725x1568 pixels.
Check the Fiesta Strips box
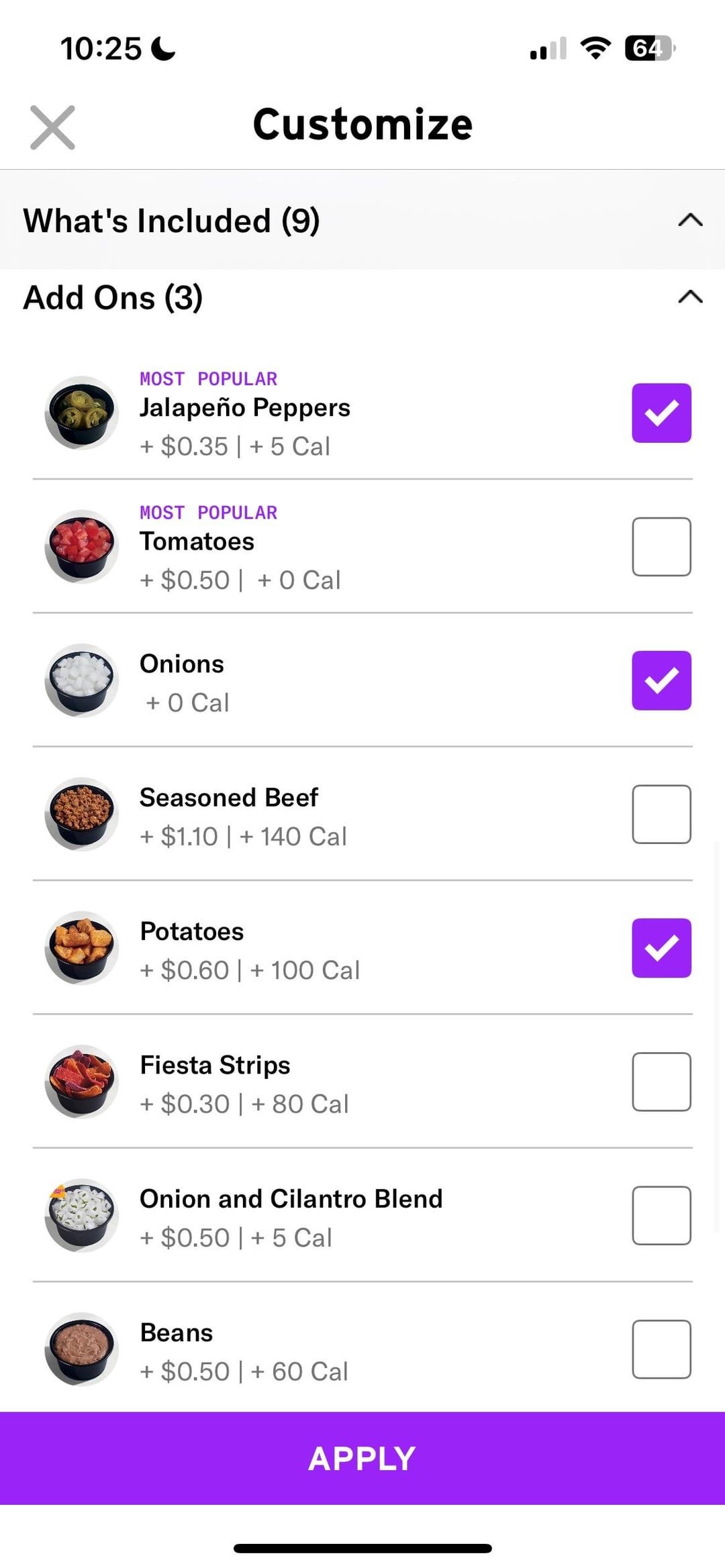pos(661,1082)
